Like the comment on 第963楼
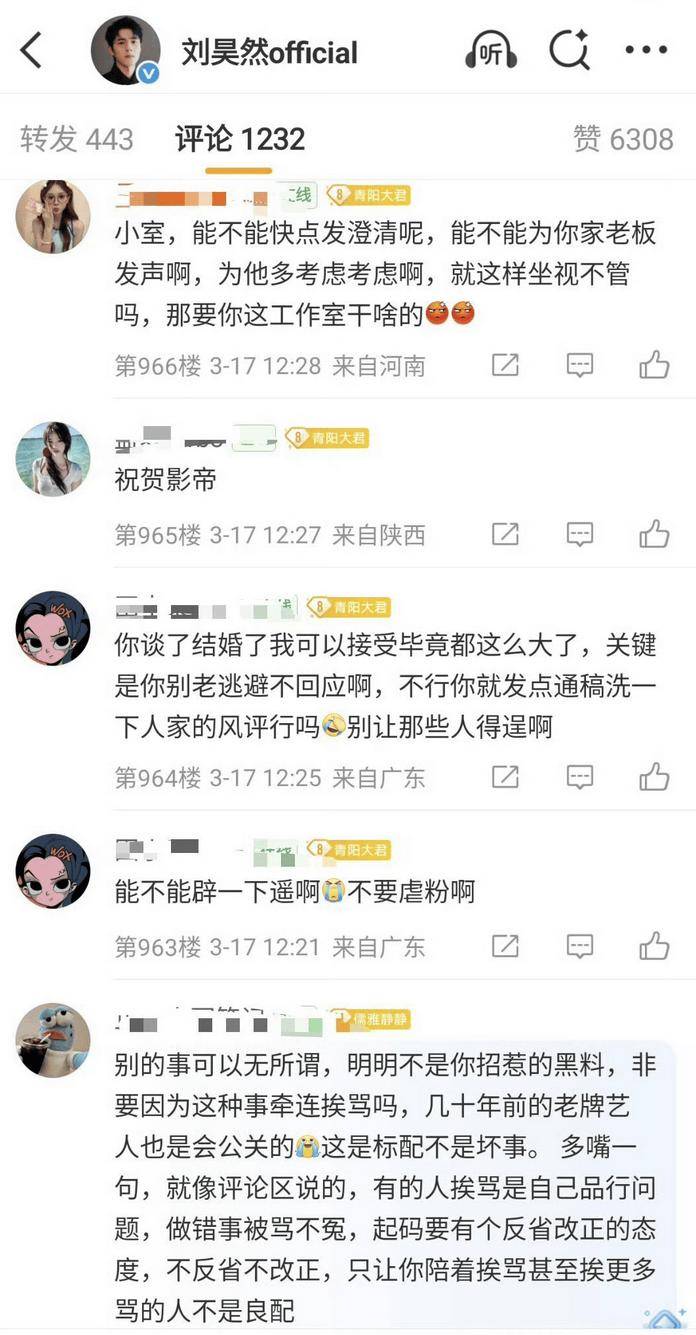Viewport: 696px width, 1335px height. pyautogui.click(x=654, y=945)
